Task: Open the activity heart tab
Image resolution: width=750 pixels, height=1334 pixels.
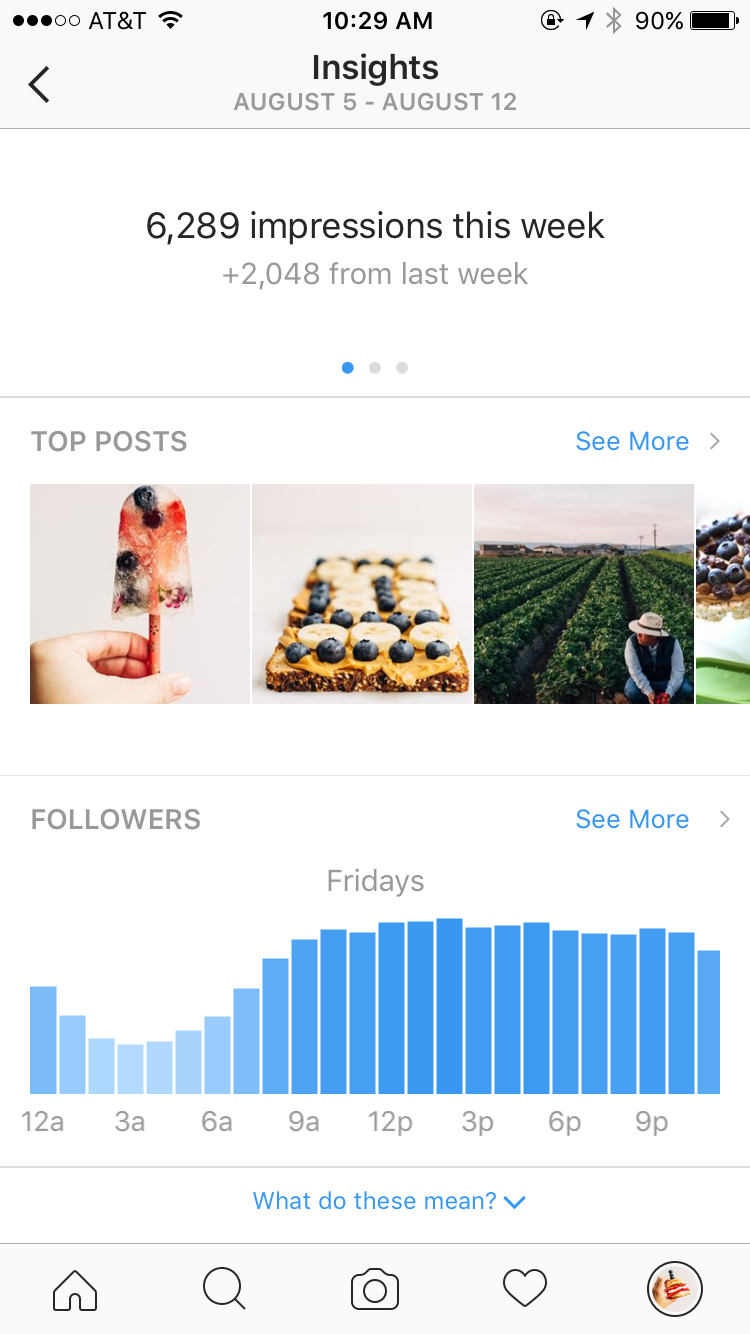Action: 525,1289
